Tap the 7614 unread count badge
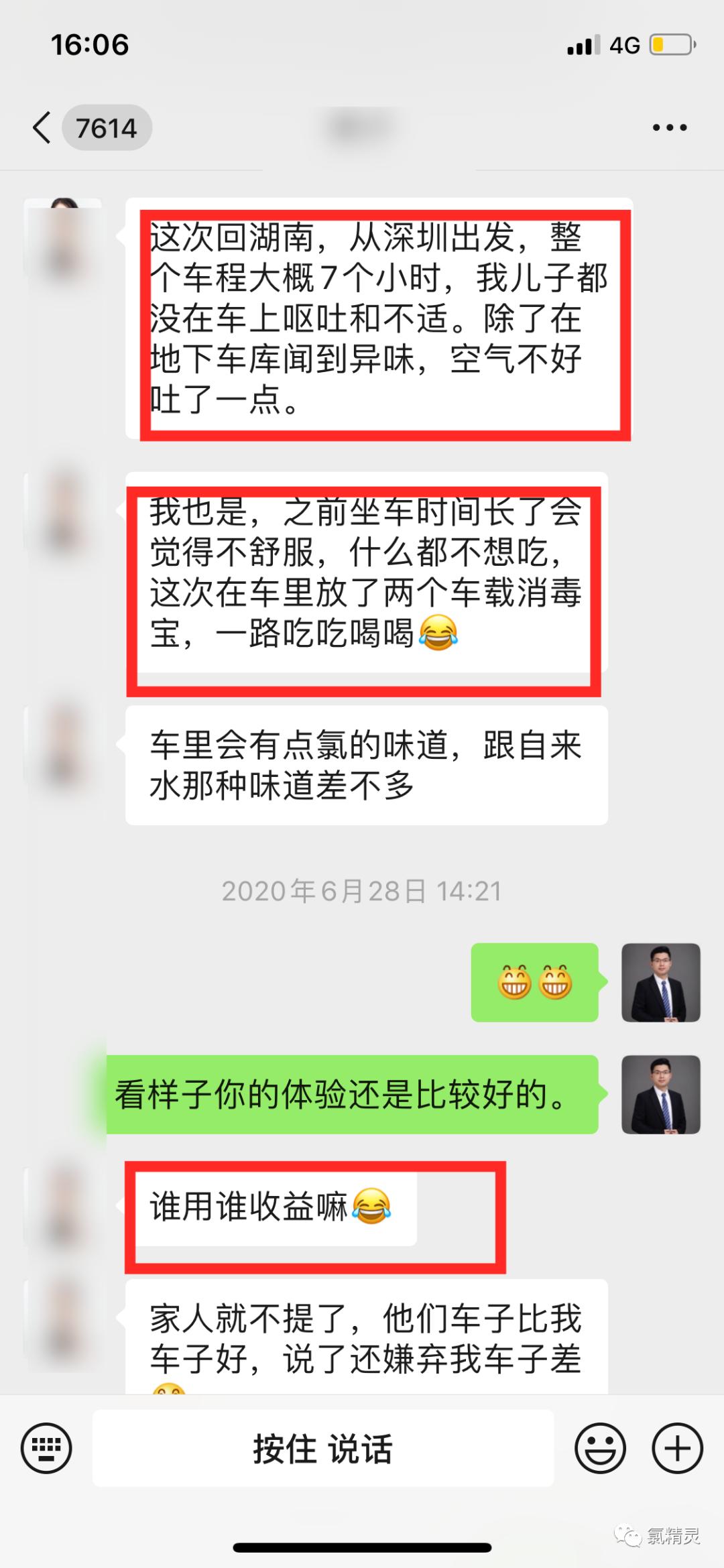The width and height of the screenshot is (724, 1568). point(107,126)
